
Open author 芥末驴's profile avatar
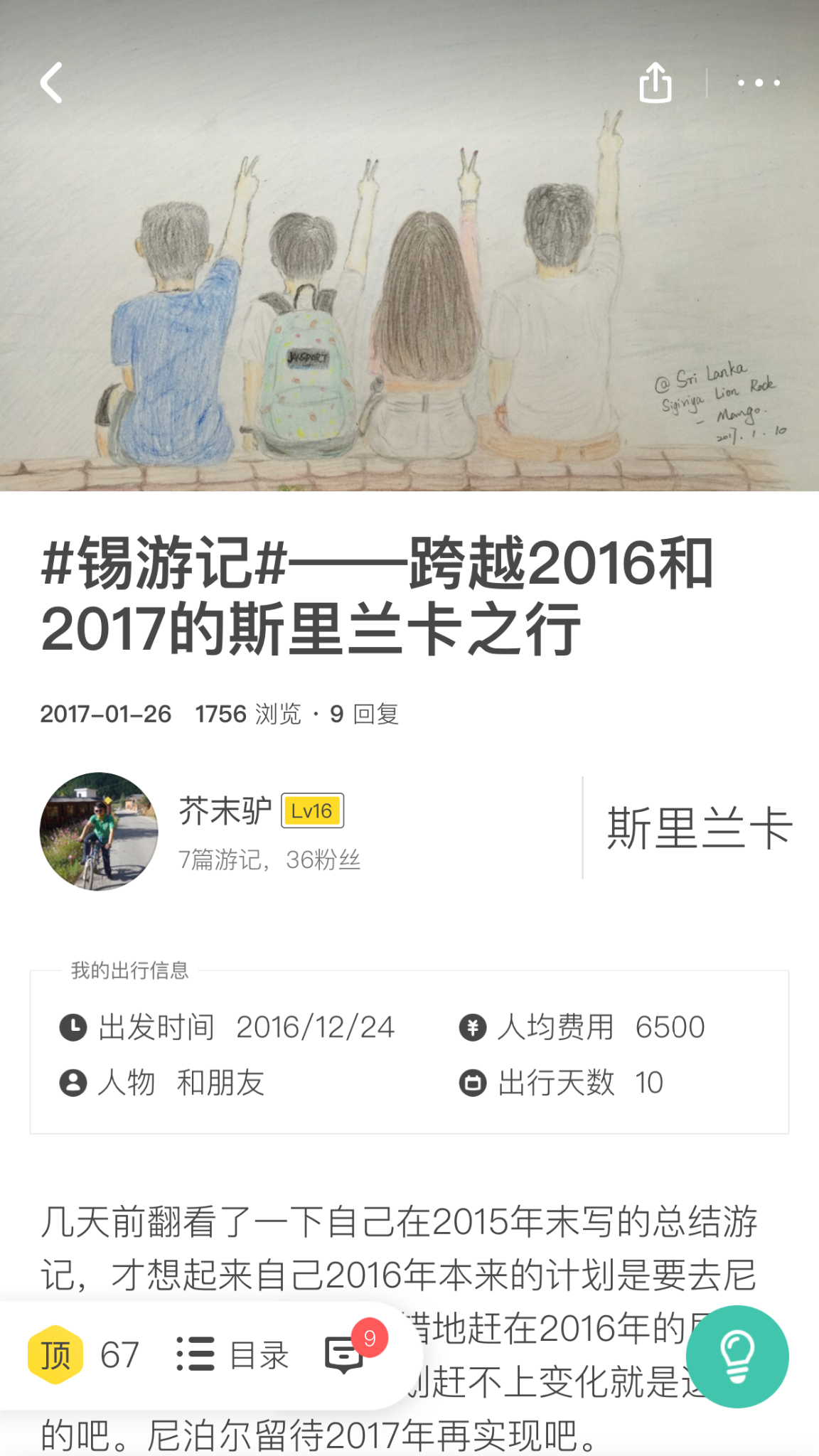pyautogui.click(x=99, y=831)
